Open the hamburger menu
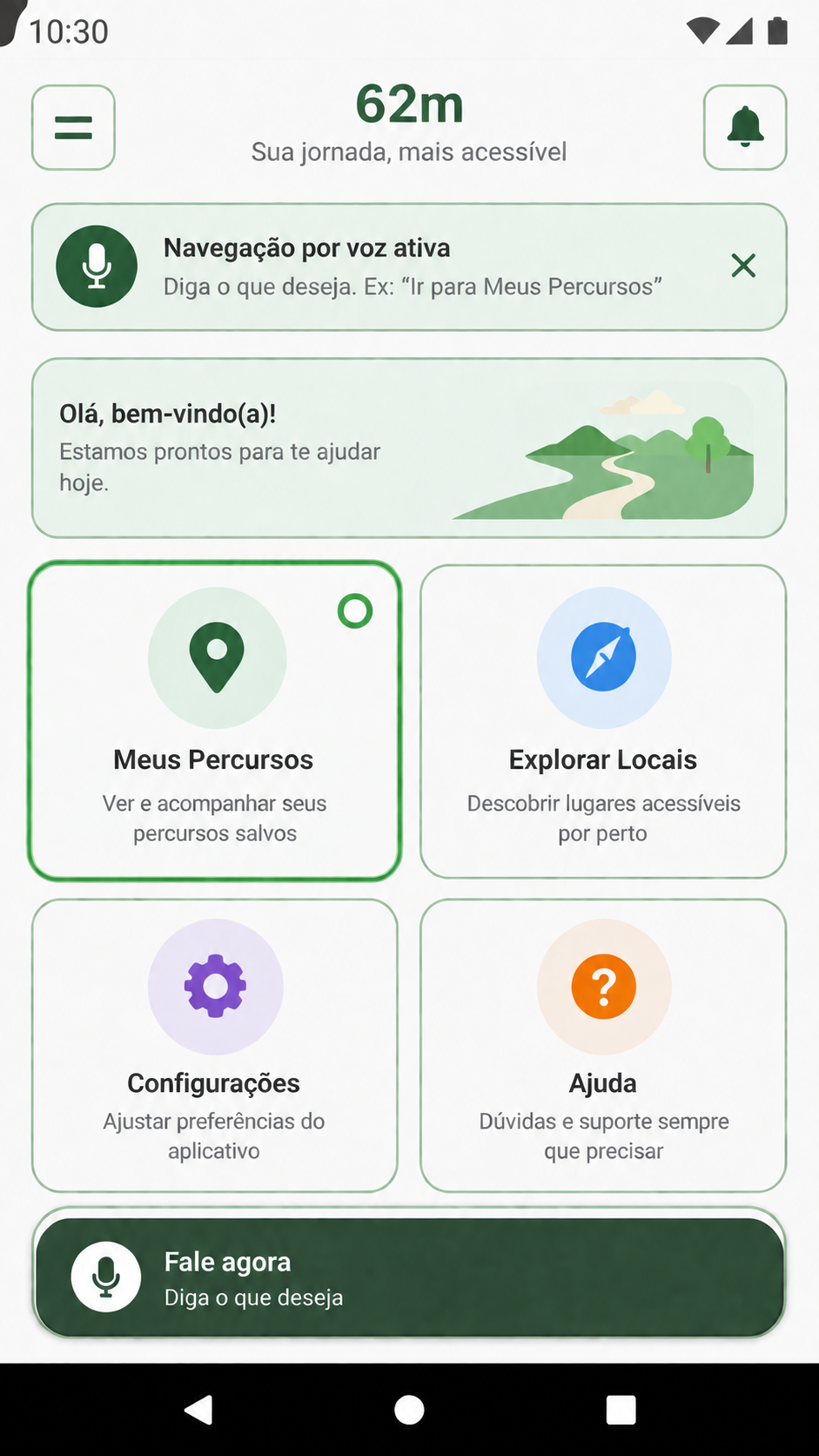The height and width of the screenshot is (1456, 819). [73, 127]
